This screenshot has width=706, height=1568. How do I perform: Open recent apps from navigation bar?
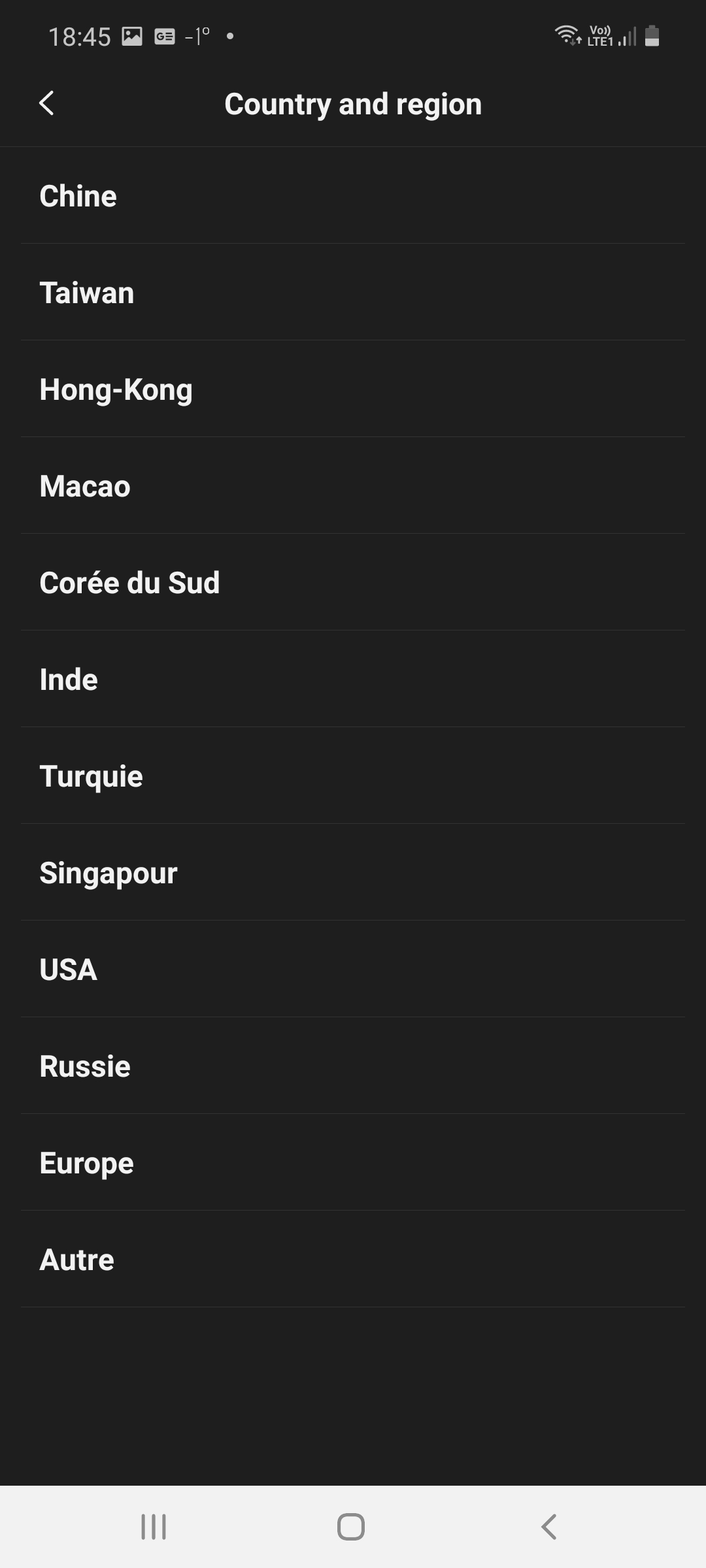(x=154, y=1527)
